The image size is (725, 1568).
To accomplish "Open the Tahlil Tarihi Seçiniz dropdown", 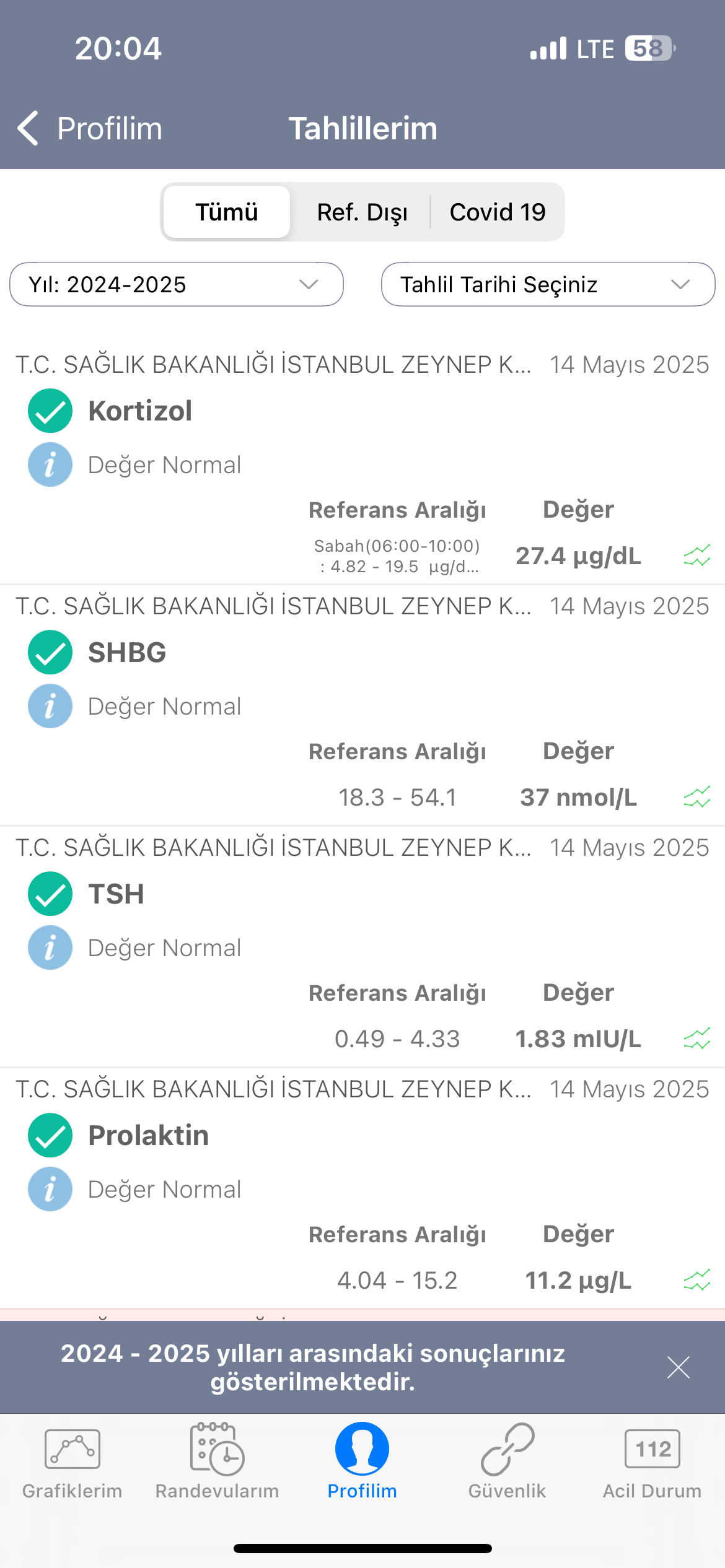I will pyautogui.click(x=548, y=284).
